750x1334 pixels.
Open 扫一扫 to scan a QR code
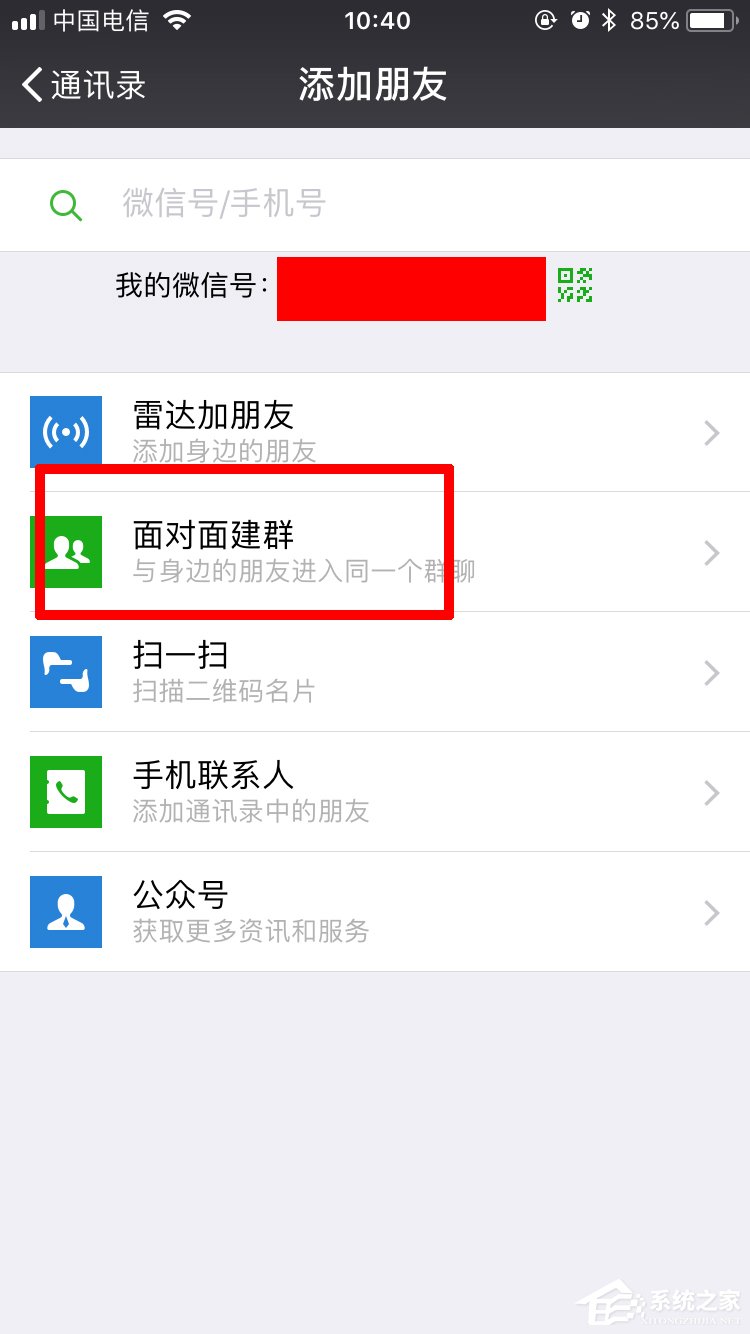tap(375, 672)
